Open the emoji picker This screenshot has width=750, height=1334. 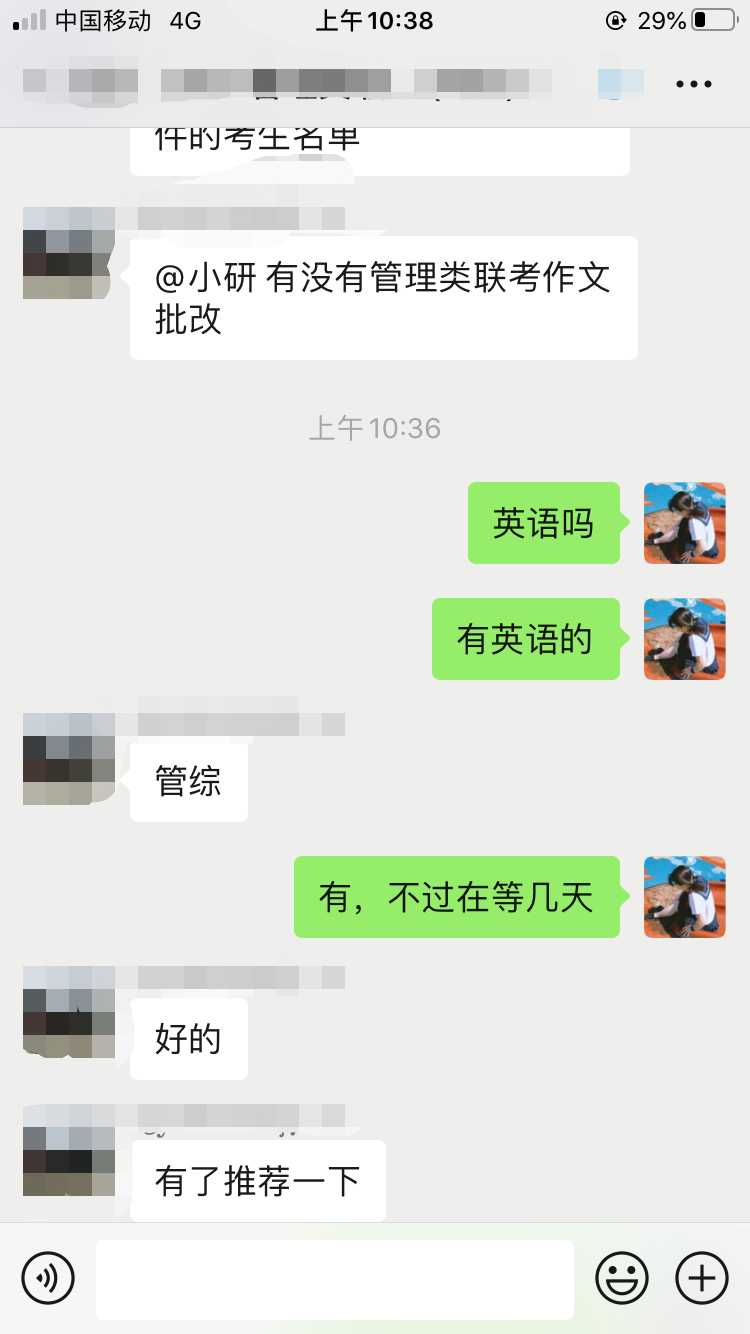621,1278
